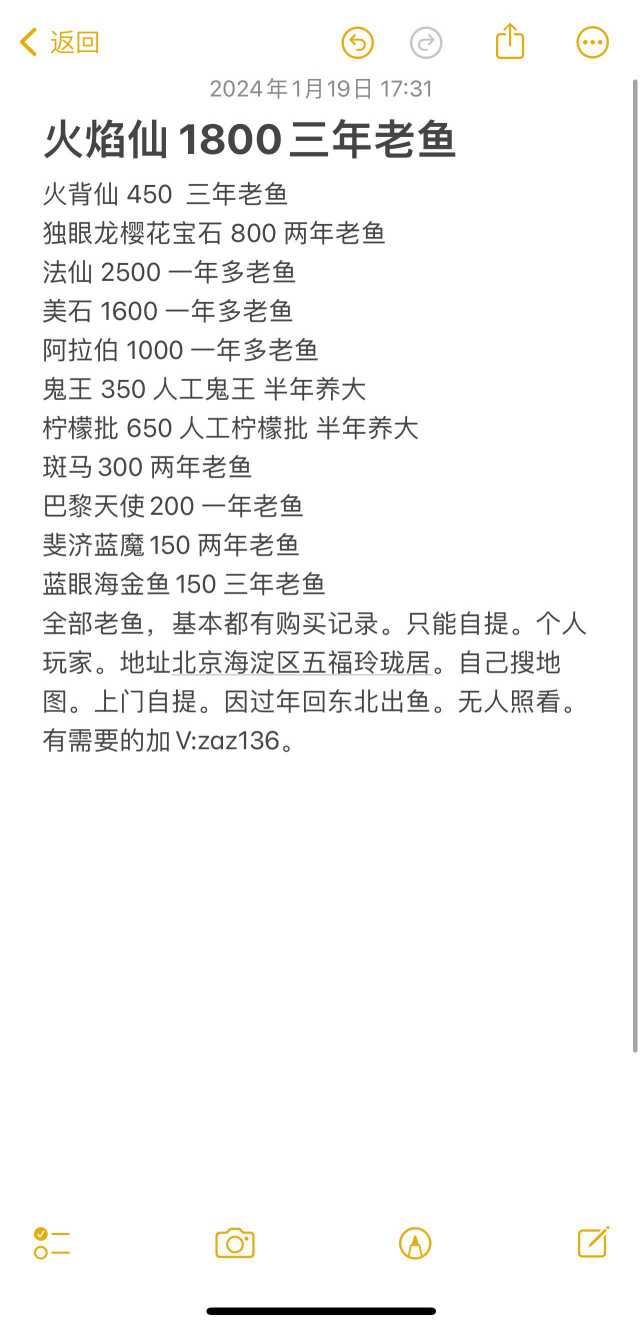Add a checklist to the note
Viewport: 640px width, 1327px height.
(x=51, y=1243)
